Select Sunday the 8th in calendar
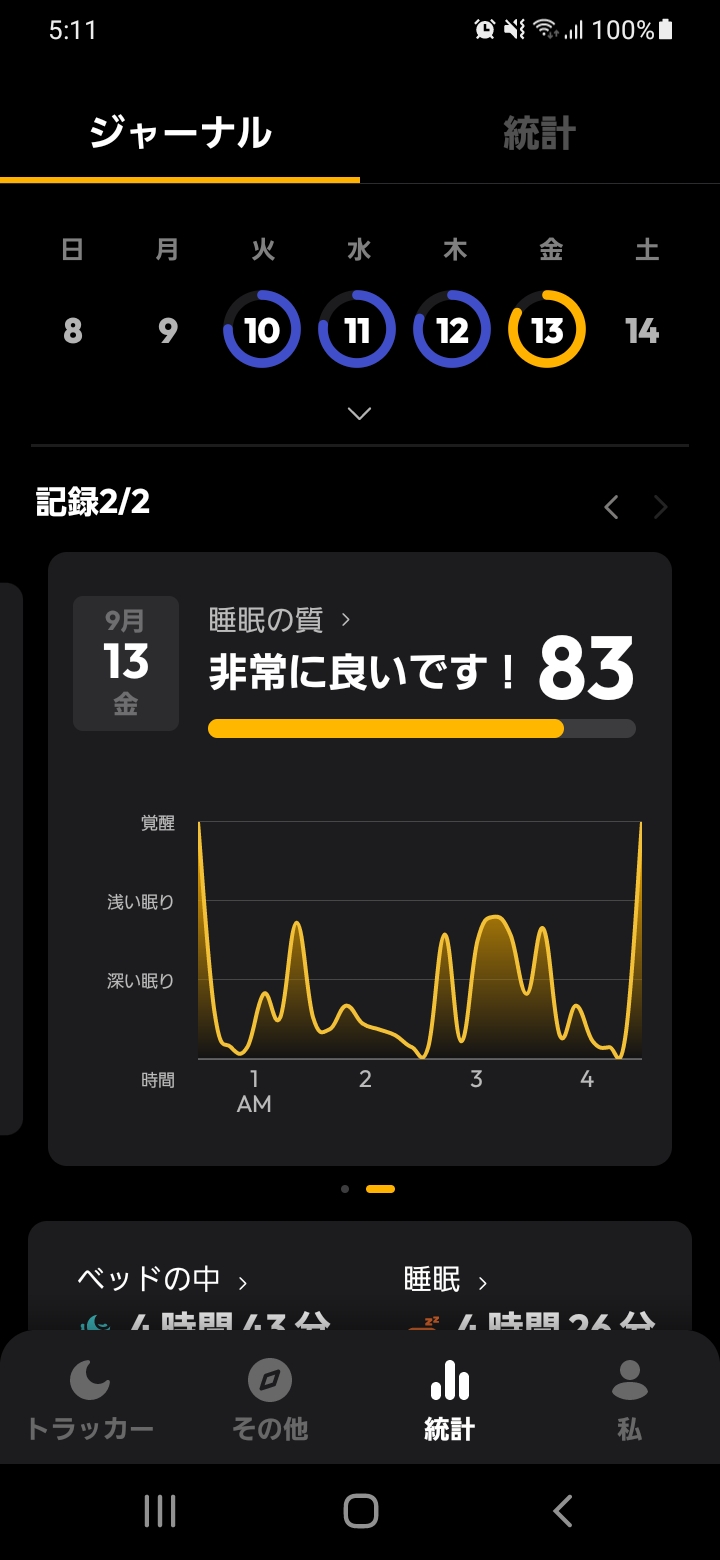Viewport: 720px width, 1560px height. [x=72, y=330]
